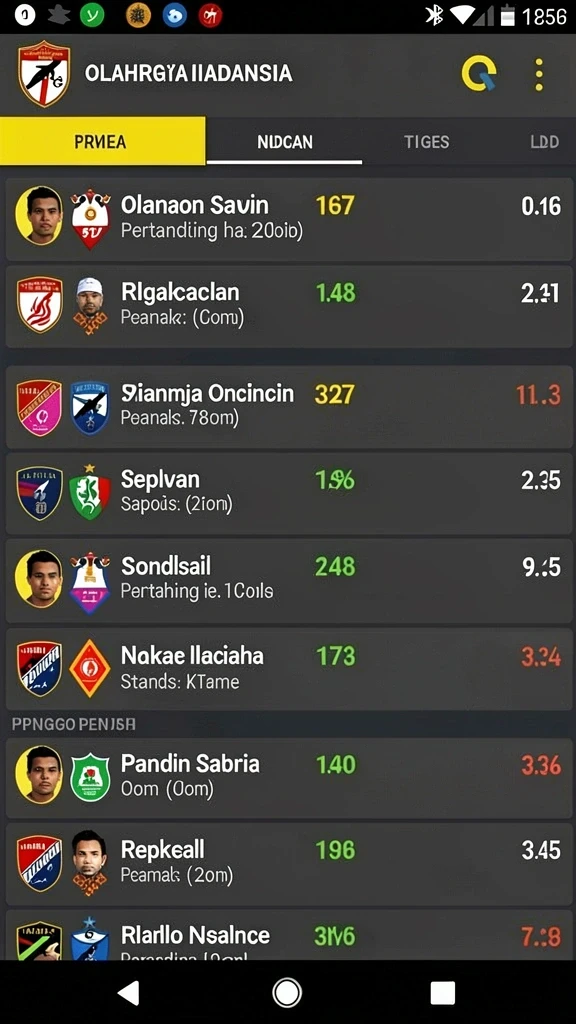Open the Olanaon Savin match row
576x1024 pixels.
(289, 219)
